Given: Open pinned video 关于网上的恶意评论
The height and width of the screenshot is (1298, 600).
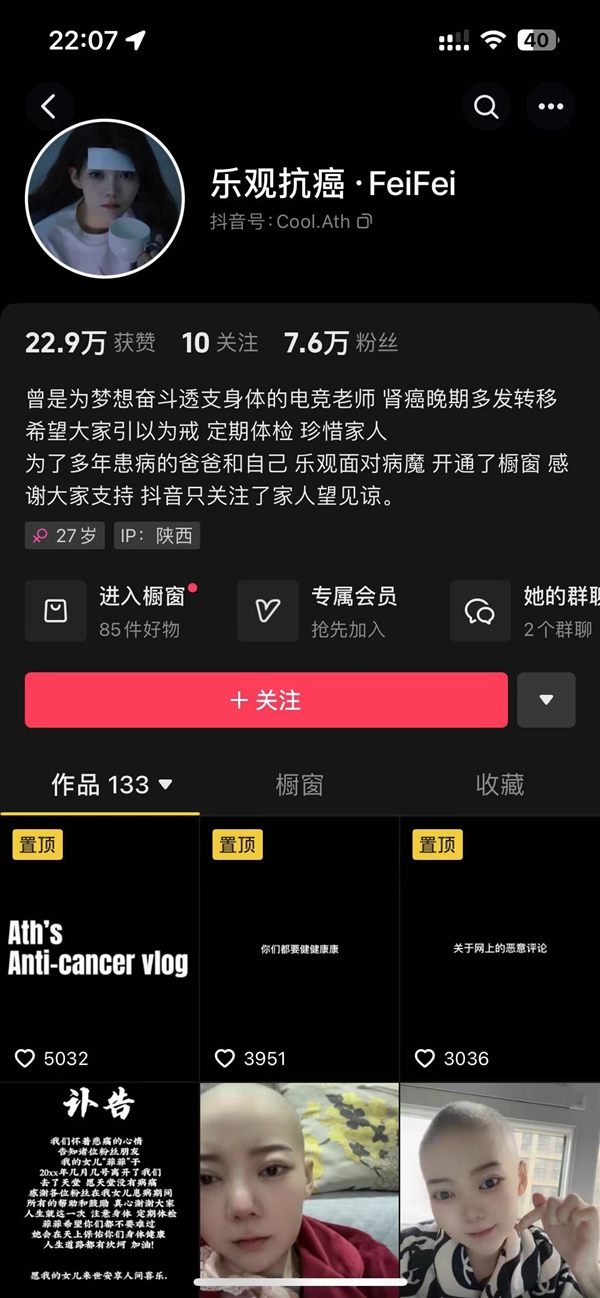Looking at the screenshot, I should [499, 948].
